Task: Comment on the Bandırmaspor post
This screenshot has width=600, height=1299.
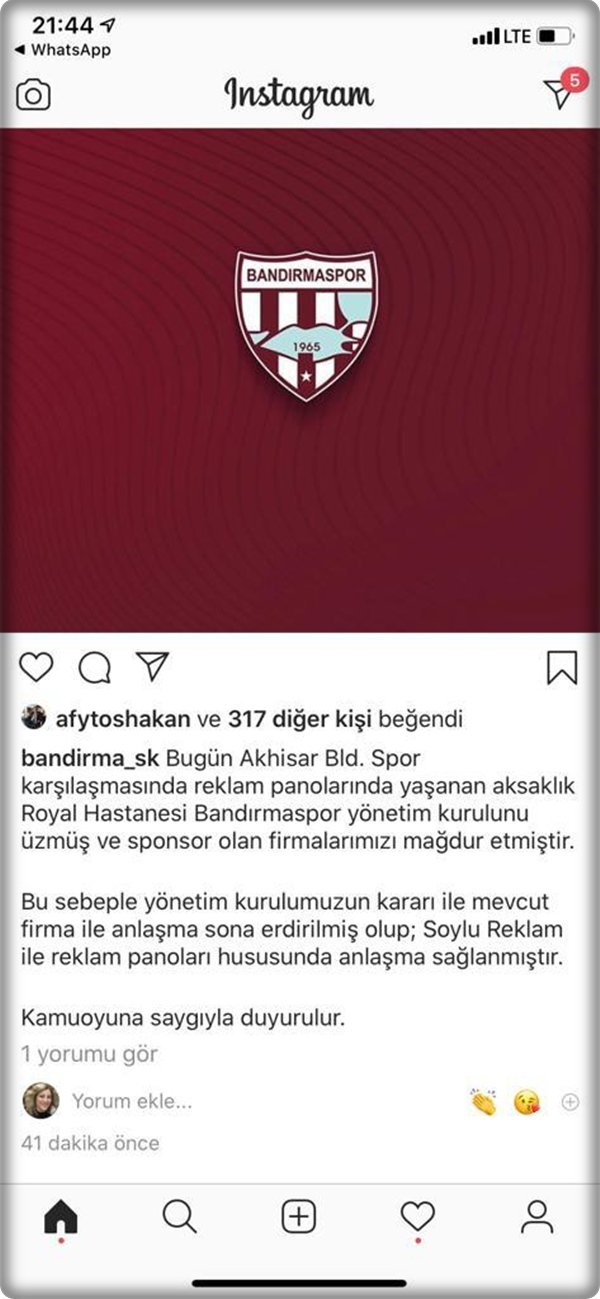Action: pyautogui.click(x=94, y=667)
